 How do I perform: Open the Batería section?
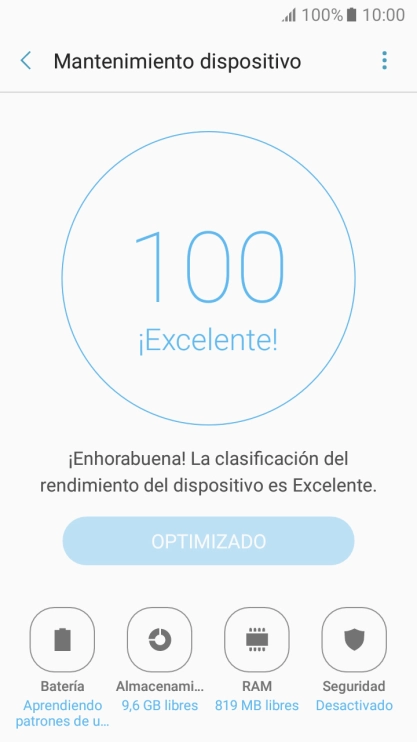point(62,640)
